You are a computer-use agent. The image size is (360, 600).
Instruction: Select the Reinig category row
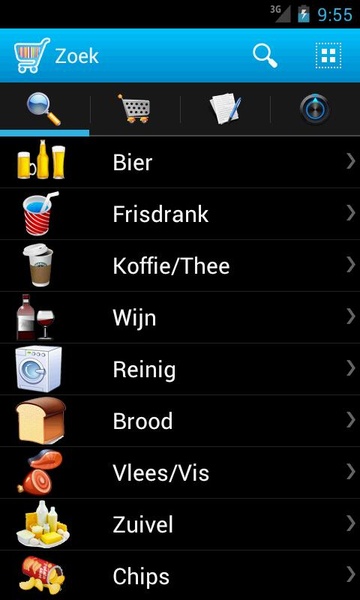(180, 369)
